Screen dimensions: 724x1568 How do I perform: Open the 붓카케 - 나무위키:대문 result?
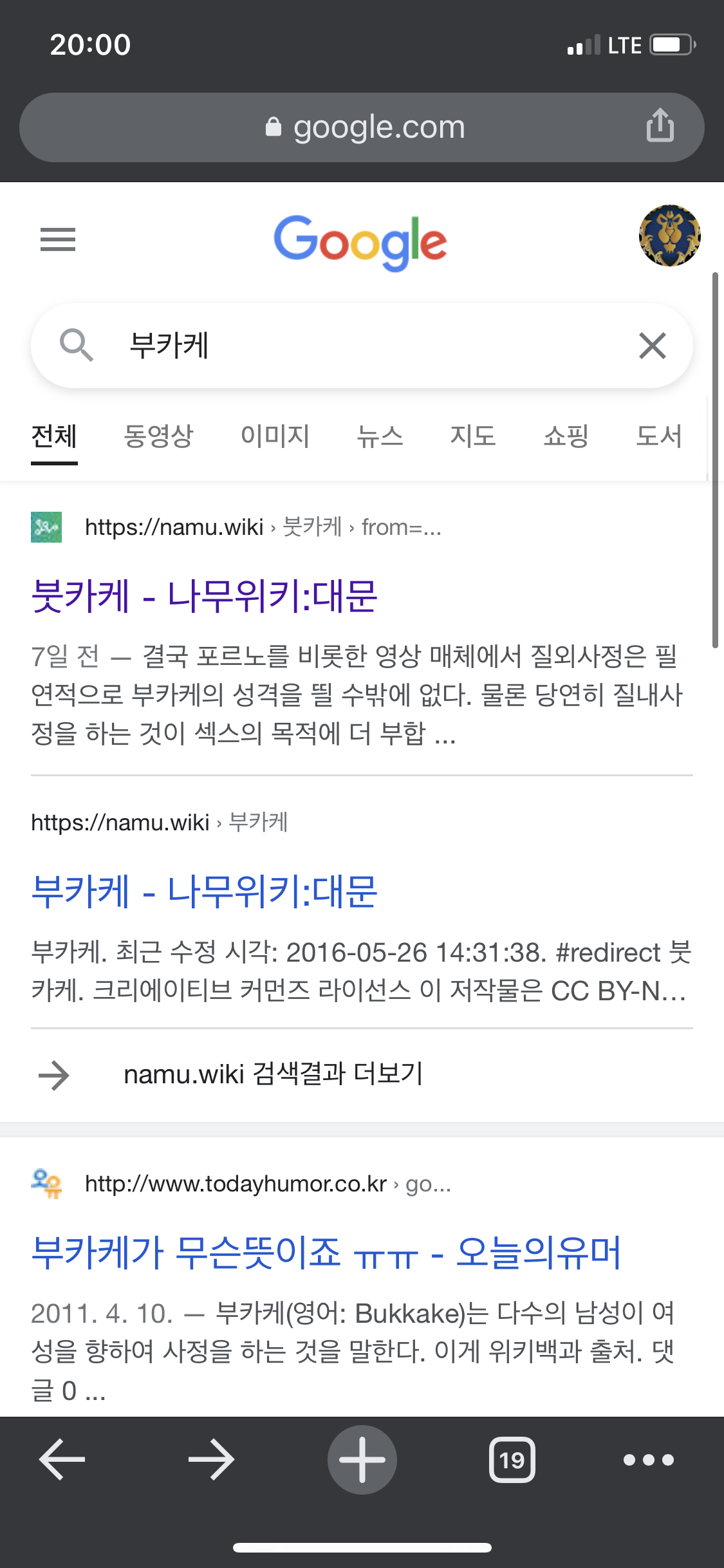pyautogui.click(x=204, y=595)
